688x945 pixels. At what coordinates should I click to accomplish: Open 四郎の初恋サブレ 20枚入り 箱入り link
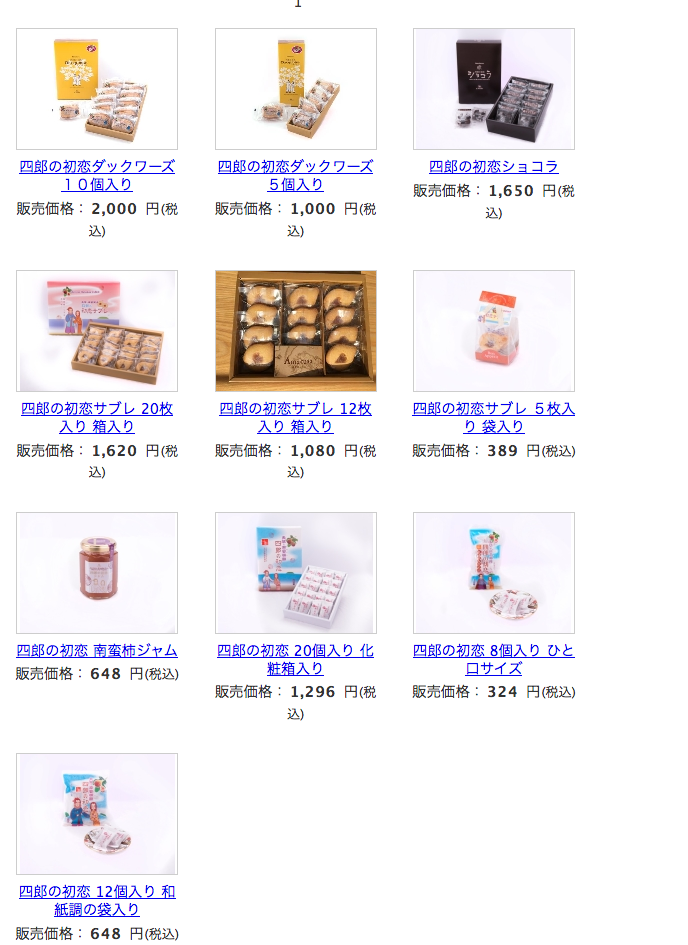click(x=97, y=409)
